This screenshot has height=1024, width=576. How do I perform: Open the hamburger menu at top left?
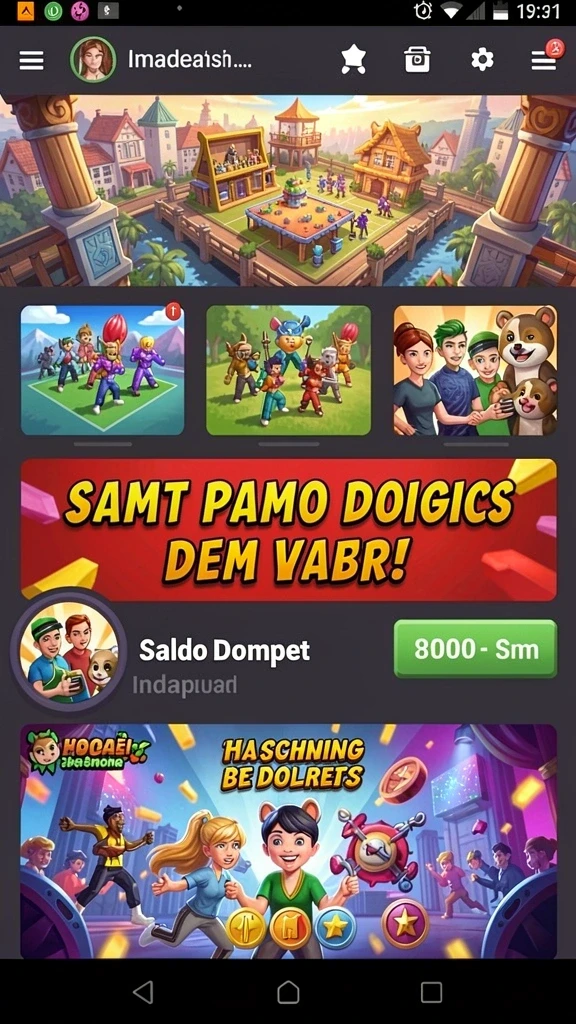pyautogui.click(x=31, y=61)
